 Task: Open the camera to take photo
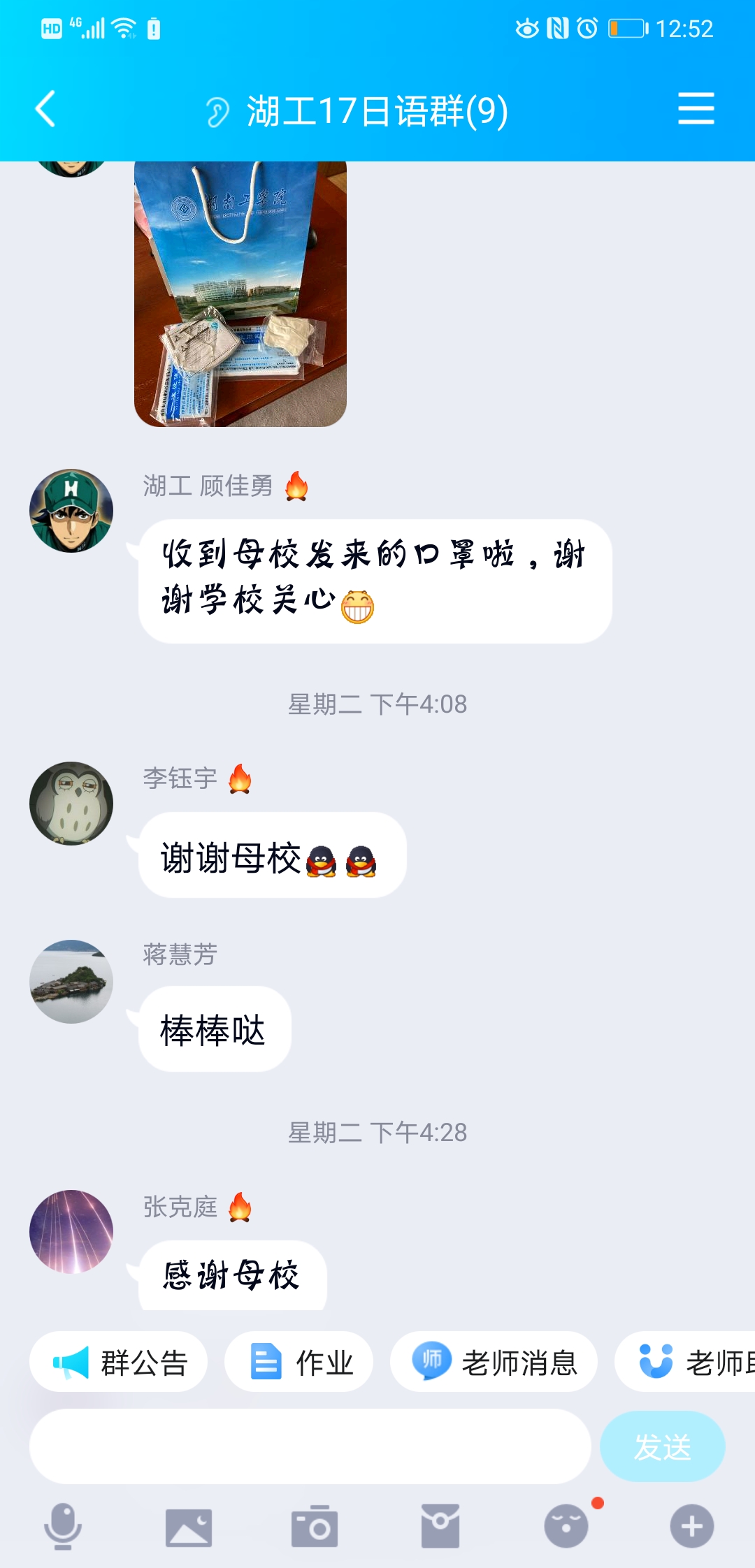315,1526
